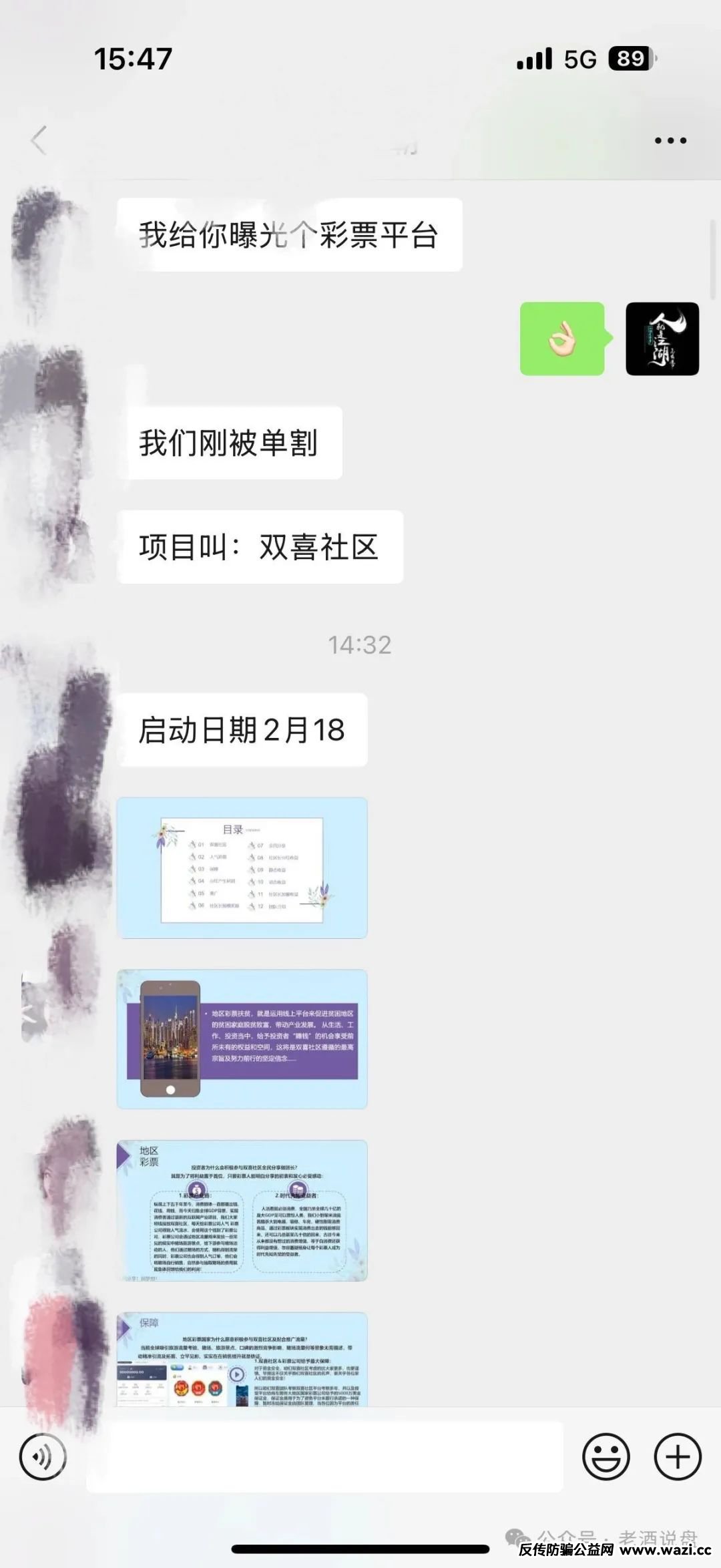Open the 保障 slide image

242,1360
